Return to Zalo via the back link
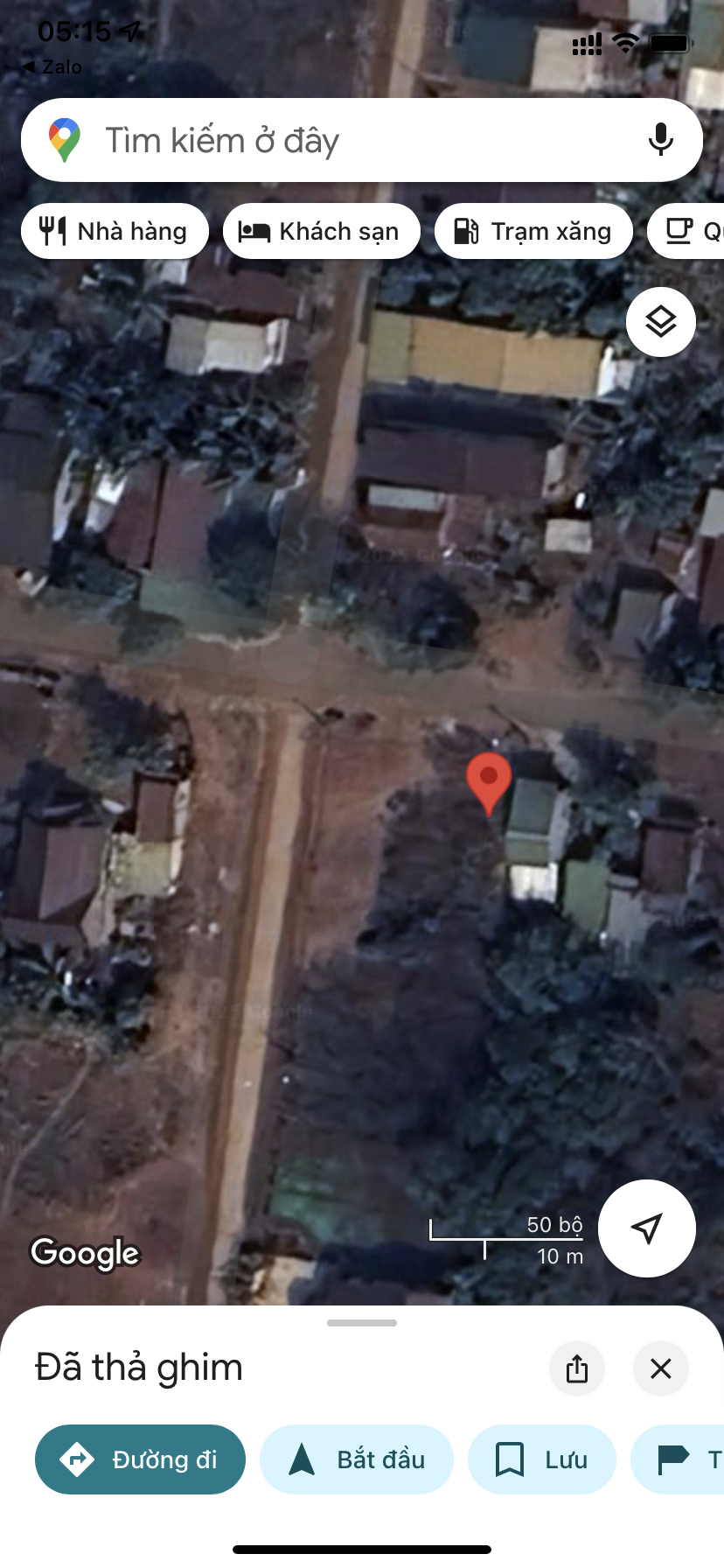Screen dimensions: 724x1568 point(52,67)
